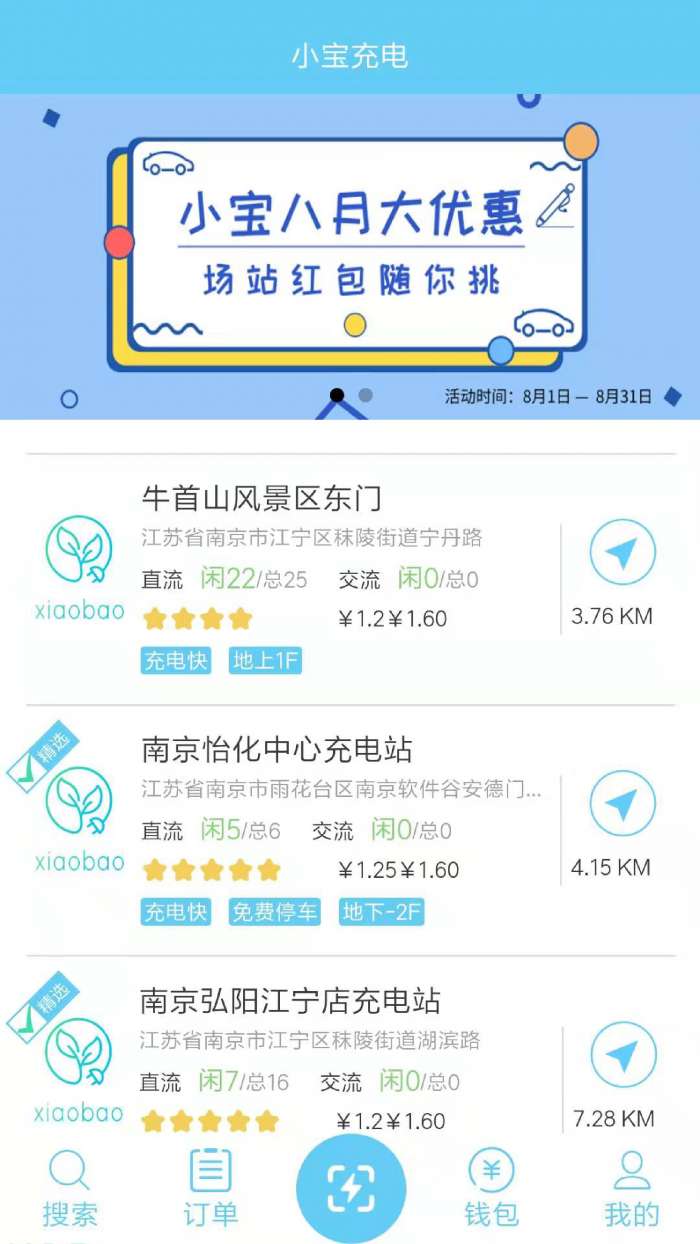Go to the 钱包 wallet tab
Viewport: 700px width, 1244px height.
point(491,1190)
